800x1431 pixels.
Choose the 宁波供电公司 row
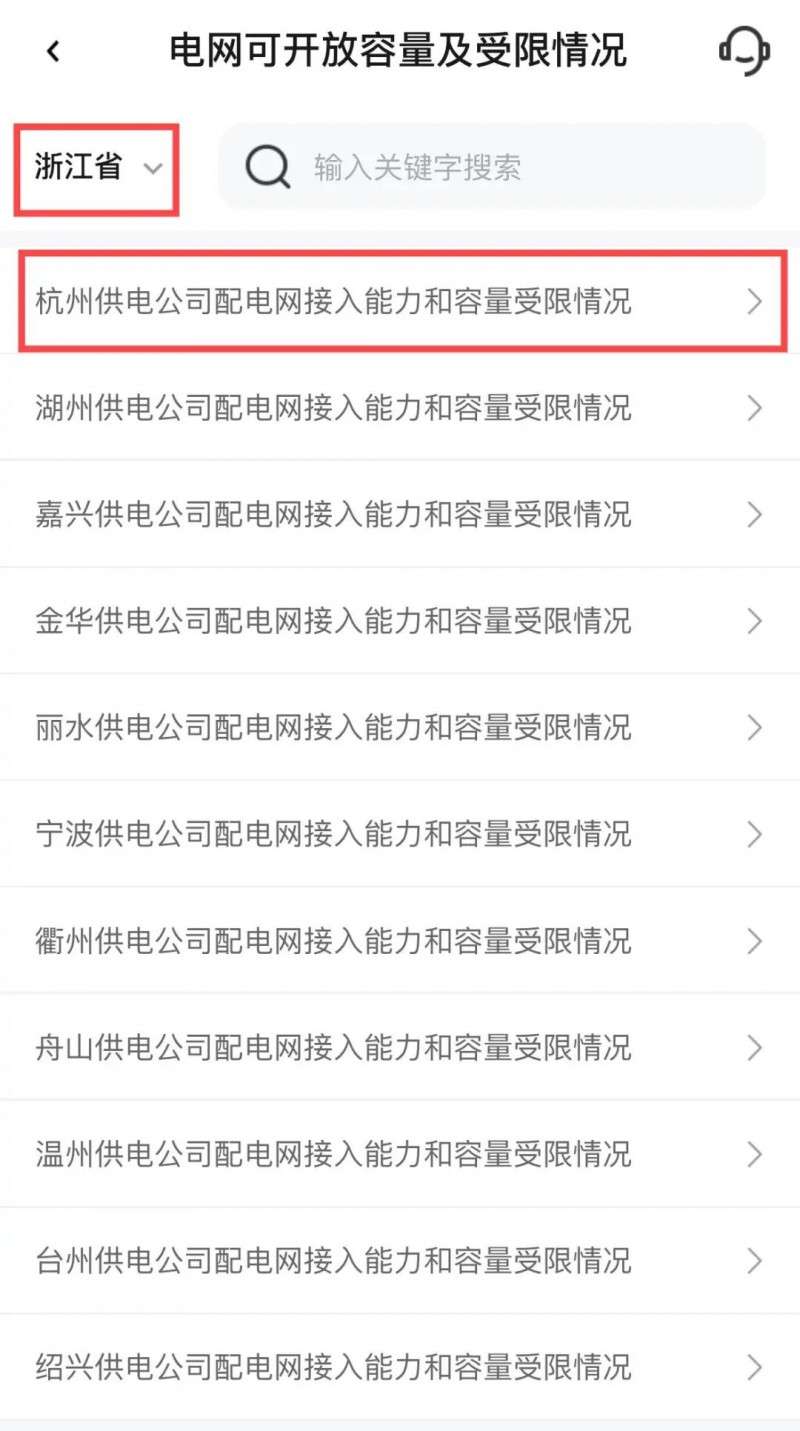[400, 834]
